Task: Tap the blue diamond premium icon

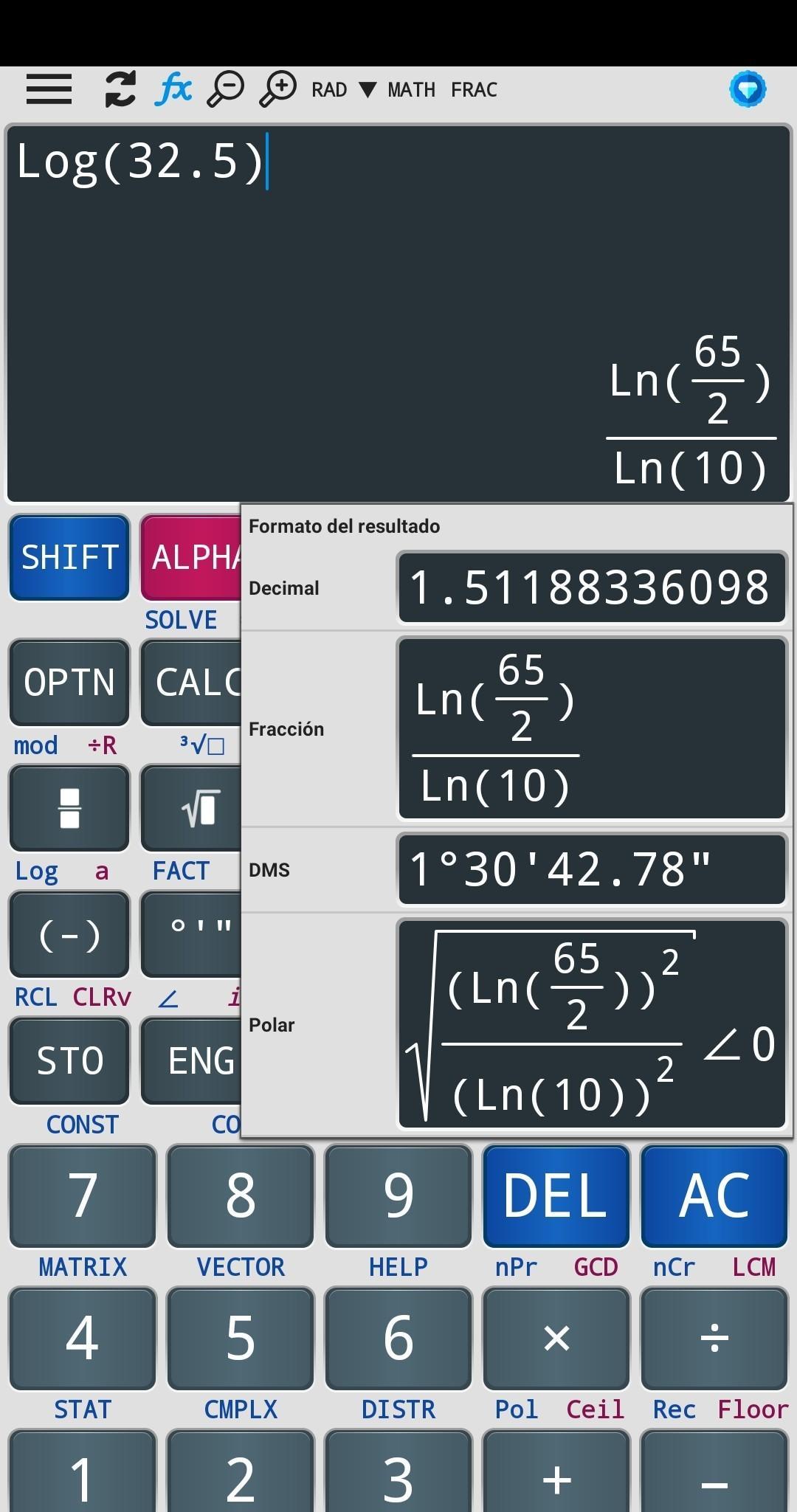Action: tap(748, 90)
